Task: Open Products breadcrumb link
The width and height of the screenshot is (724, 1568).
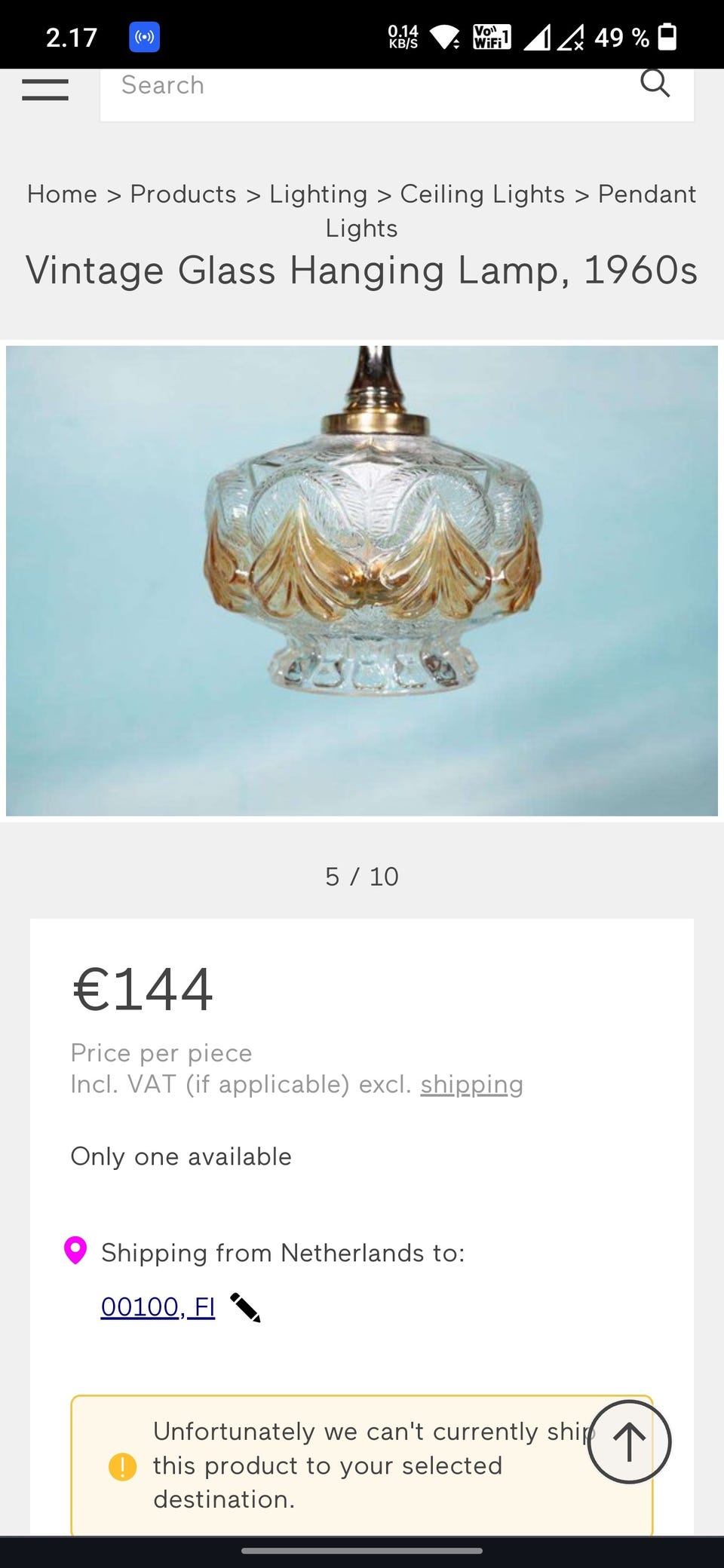Action: pyautogui.click(x=183, y=194)
